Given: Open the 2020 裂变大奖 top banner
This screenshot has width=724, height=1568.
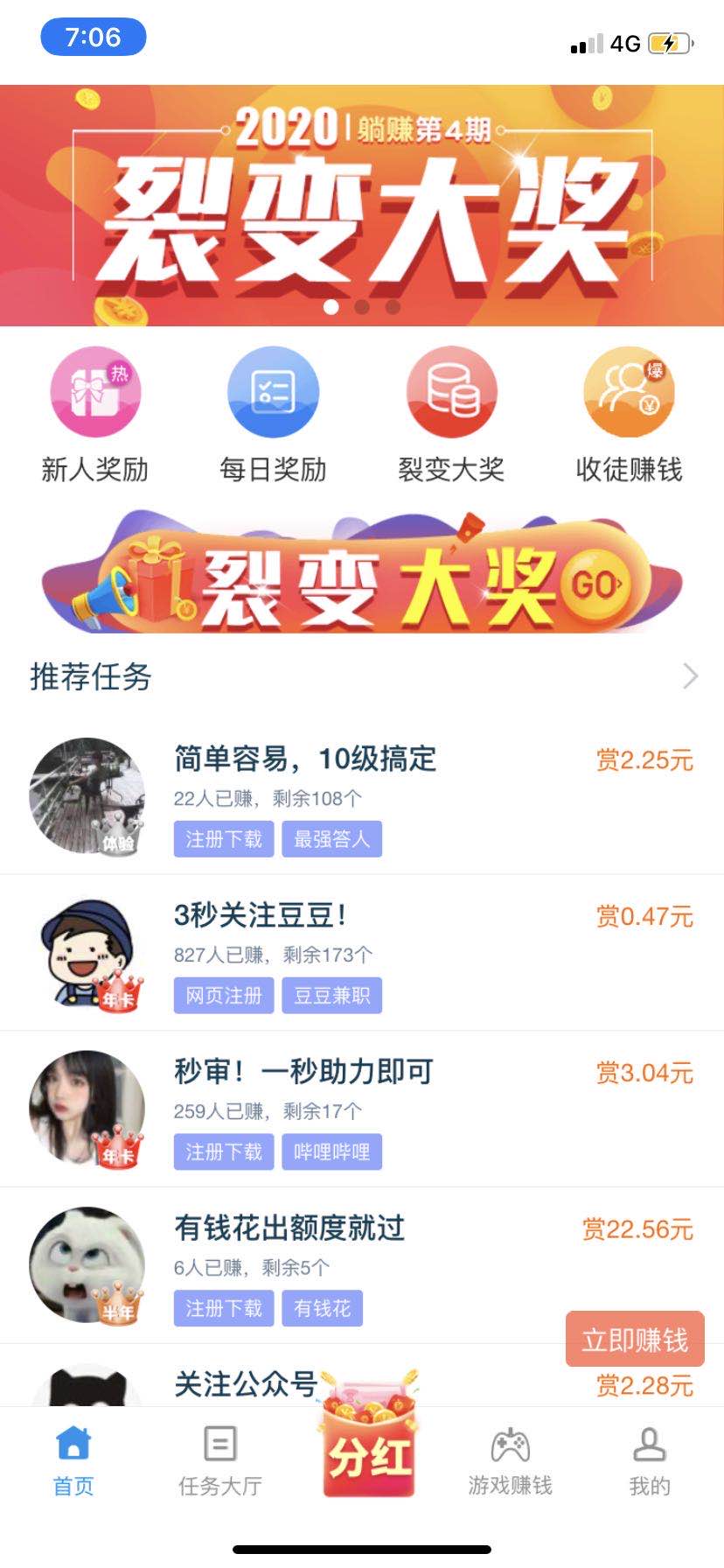Looking at the screenshot, I should (362, 206).
